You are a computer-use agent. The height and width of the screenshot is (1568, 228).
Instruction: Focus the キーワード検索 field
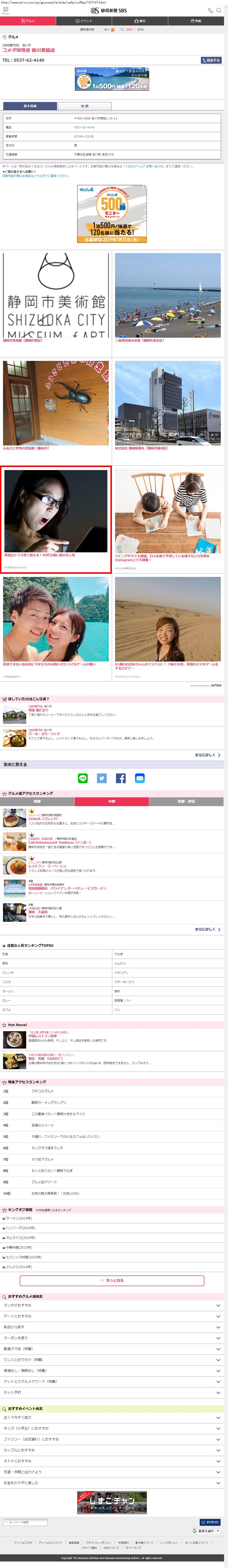pyautogui.click(x=25, y=1522)
